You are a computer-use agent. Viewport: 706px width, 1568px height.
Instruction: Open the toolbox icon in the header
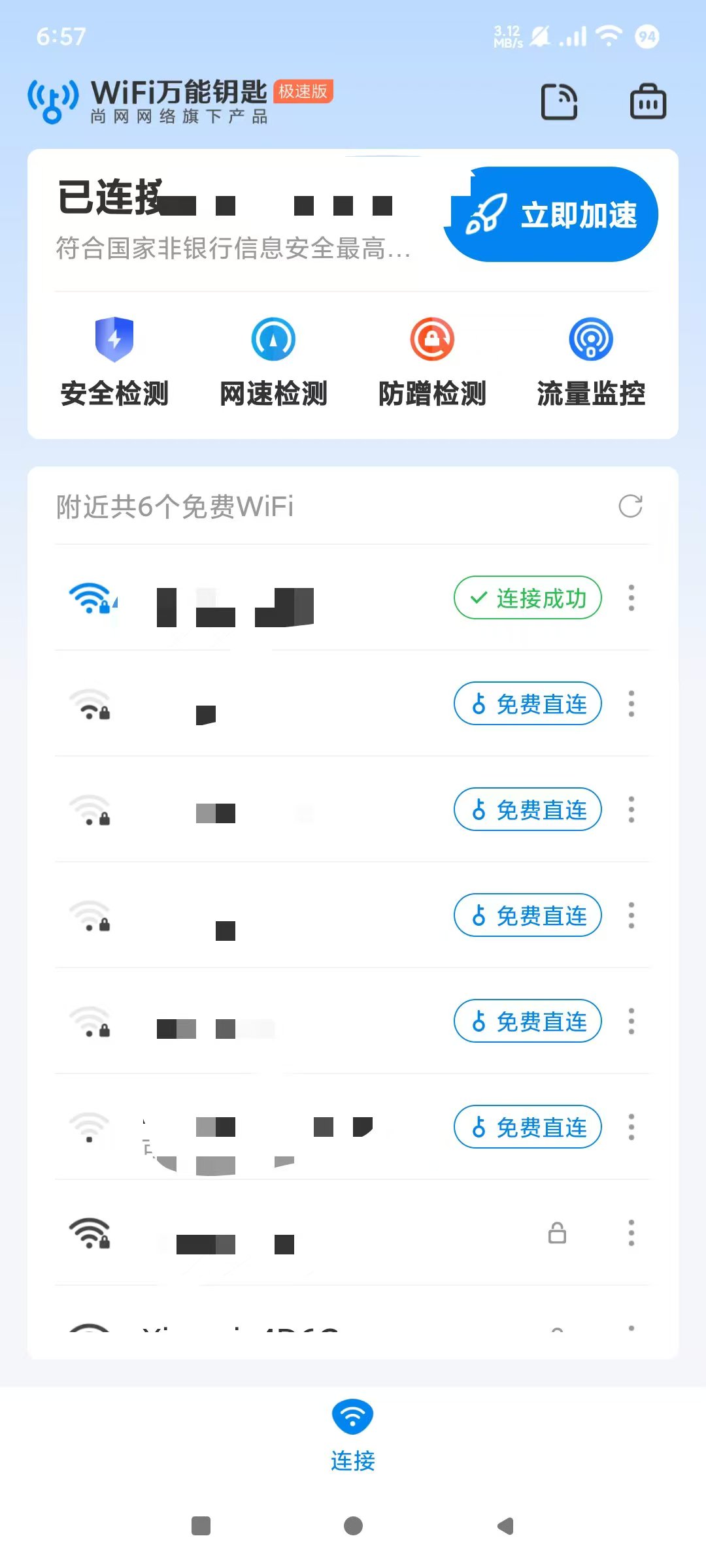(648, 103)
